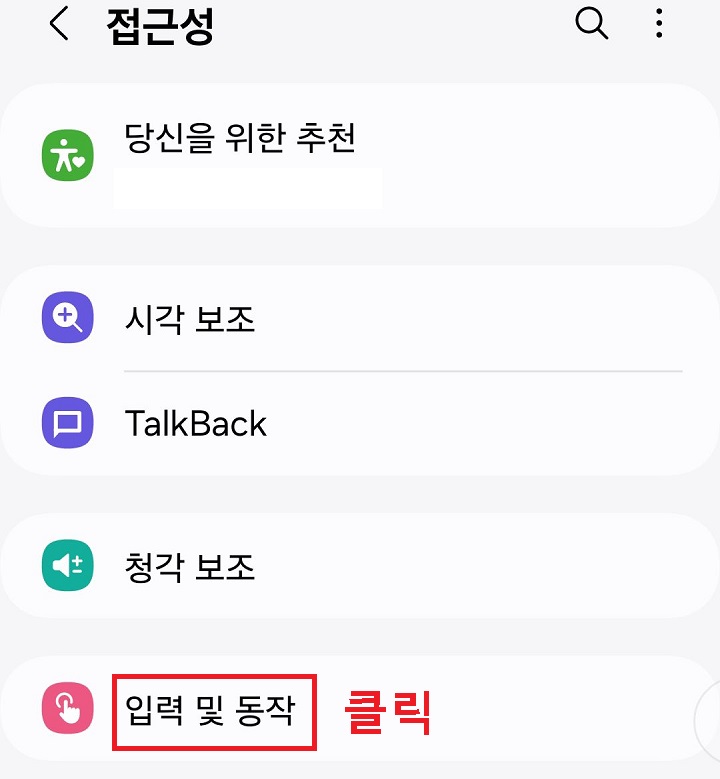Tap the back arrow to leave 접근성
The width and height of the screenshot is (720, 779).
click(58, 25)
